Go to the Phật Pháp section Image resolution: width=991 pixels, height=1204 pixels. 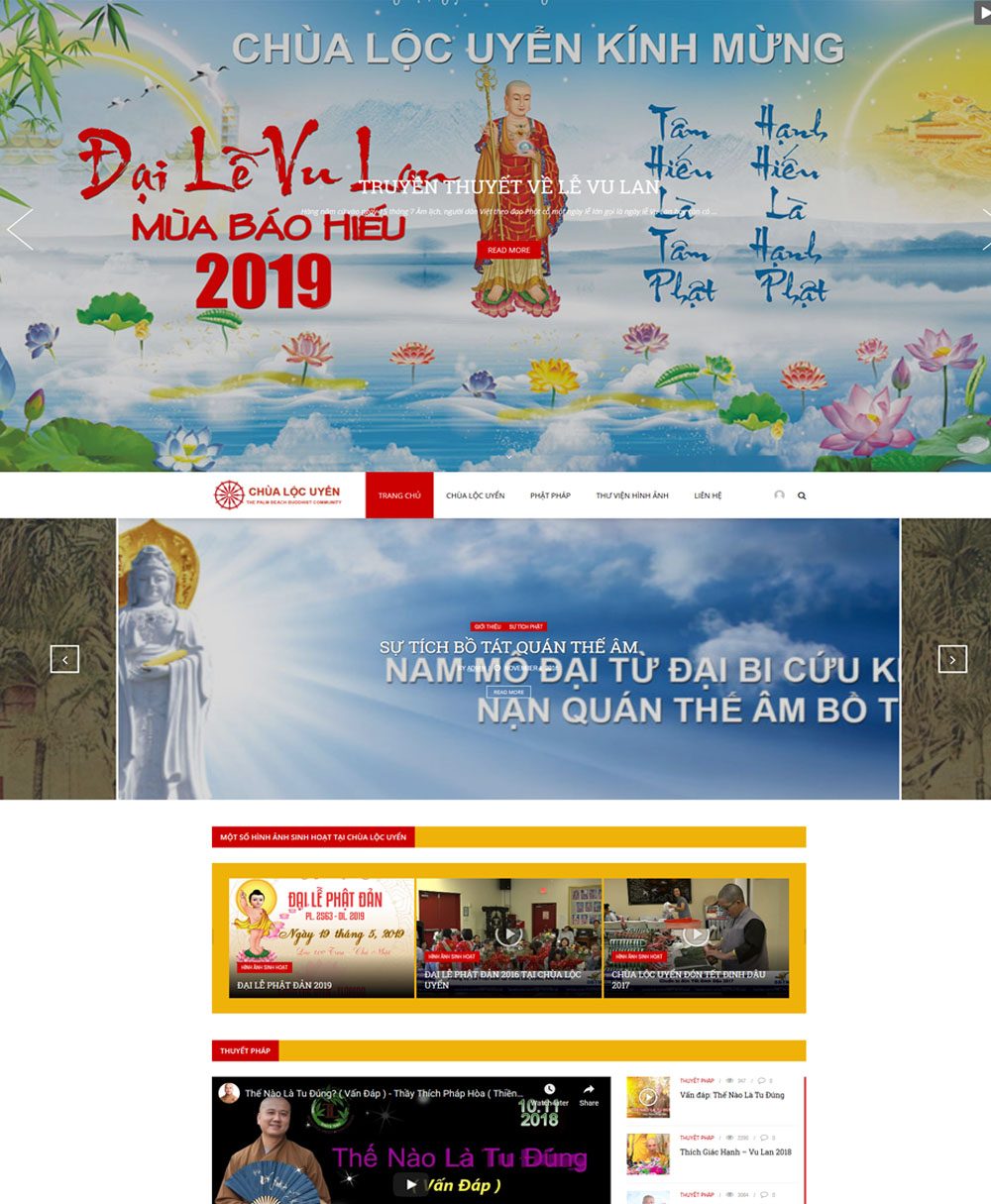click(550, 495)
